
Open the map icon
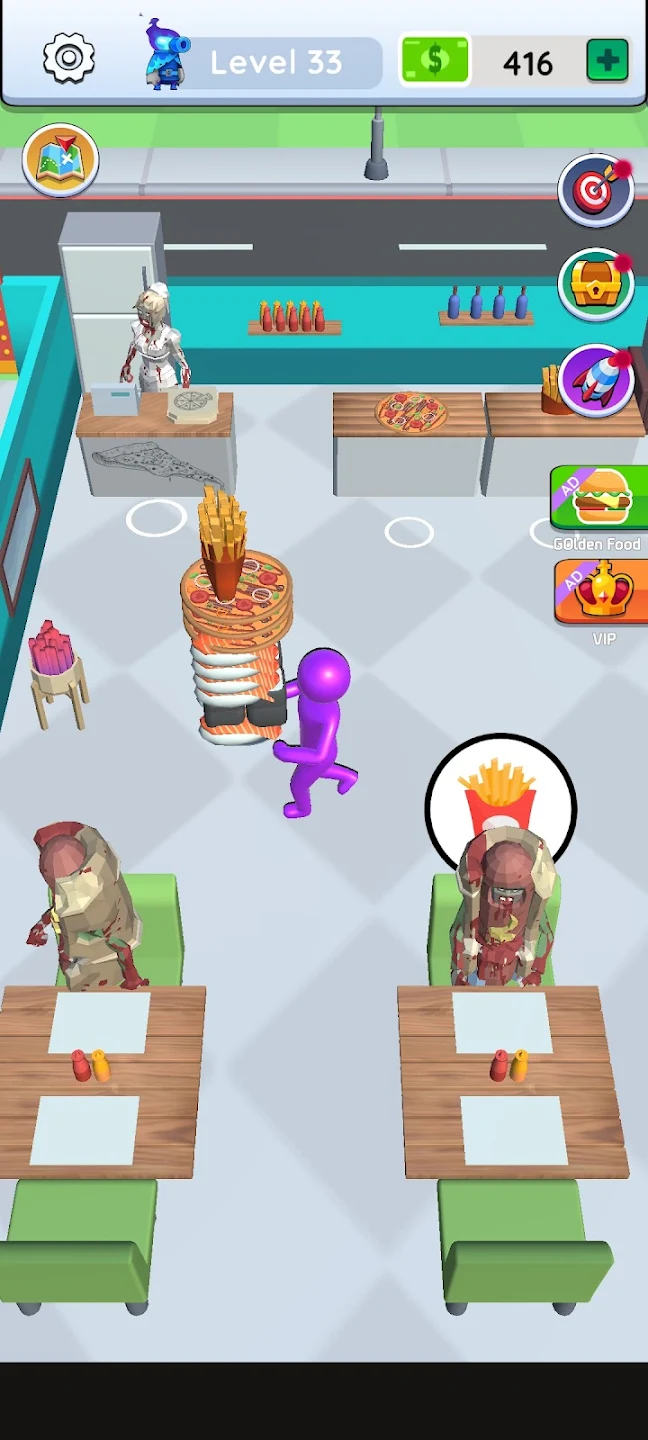click(61, 160)
